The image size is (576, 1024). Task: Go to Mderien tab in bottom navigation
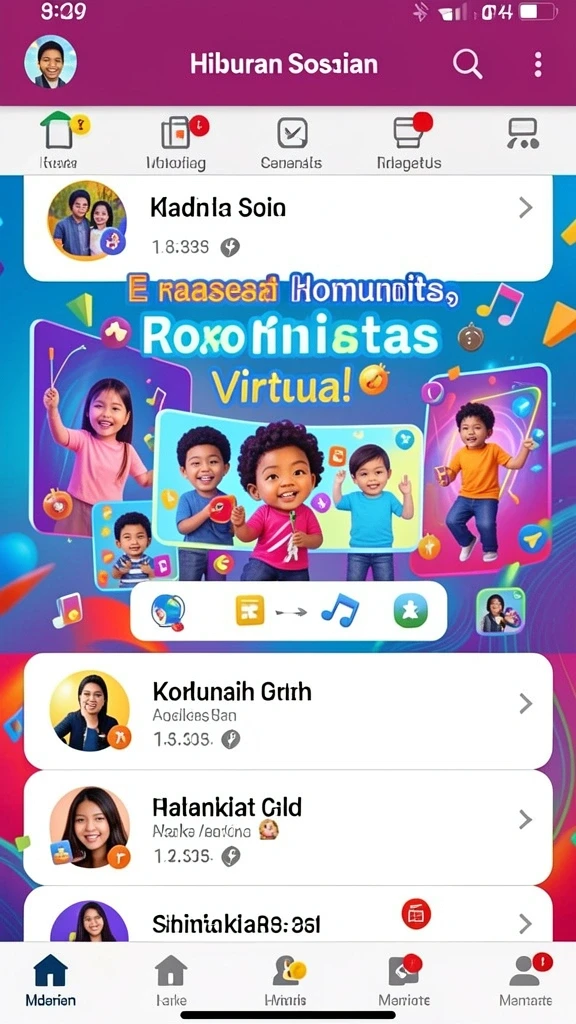pyautogui.click(x=50, y=980)
